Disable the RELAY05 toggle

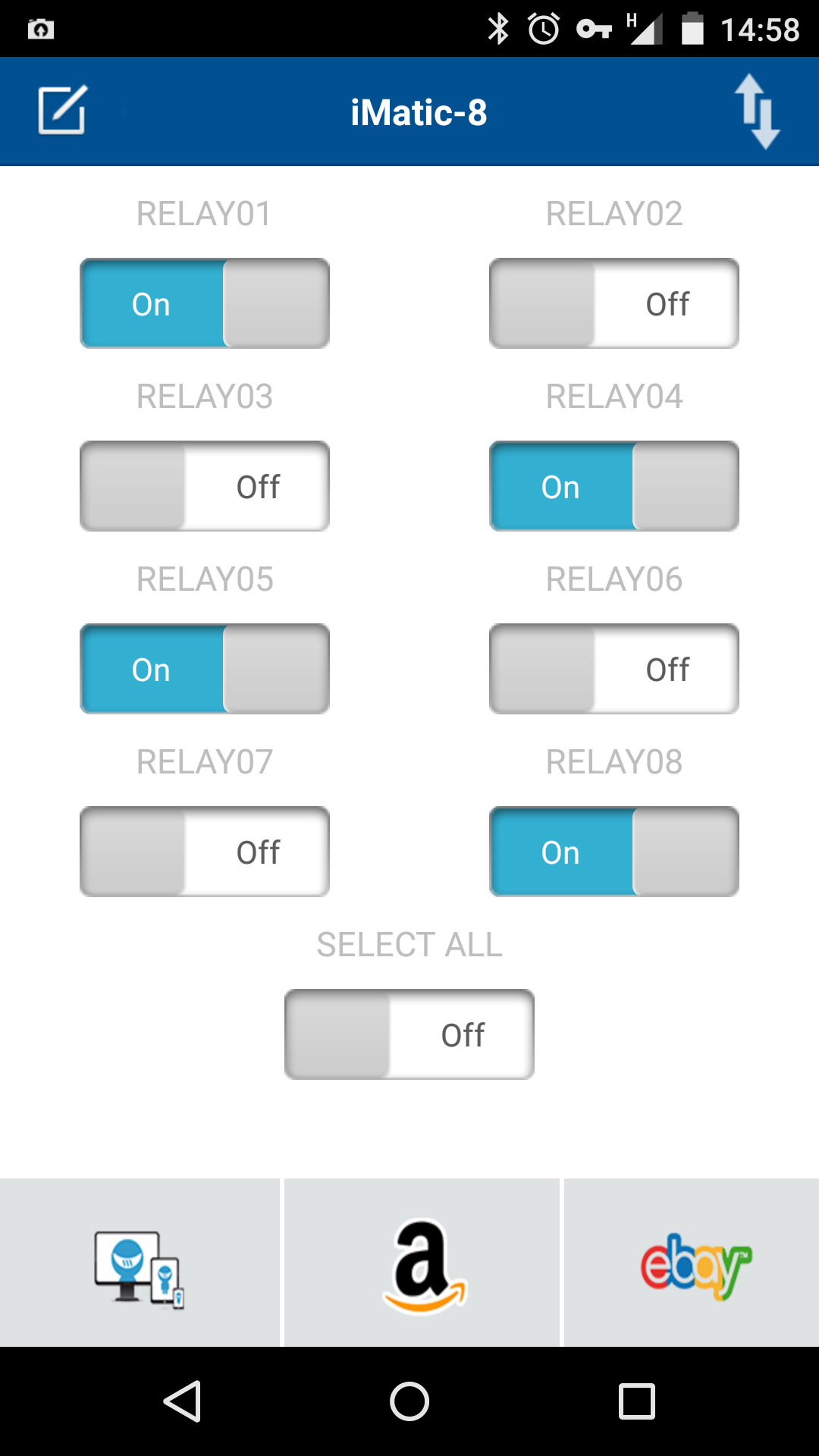tap(205, 669)
